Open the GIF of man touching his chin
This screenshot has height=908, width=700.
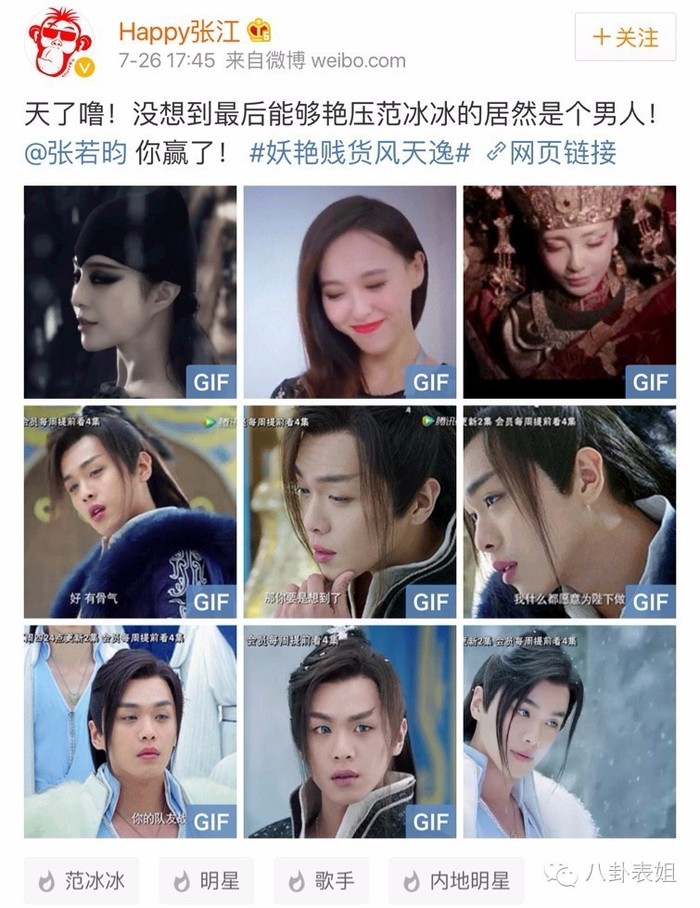[x=349, y=511]
